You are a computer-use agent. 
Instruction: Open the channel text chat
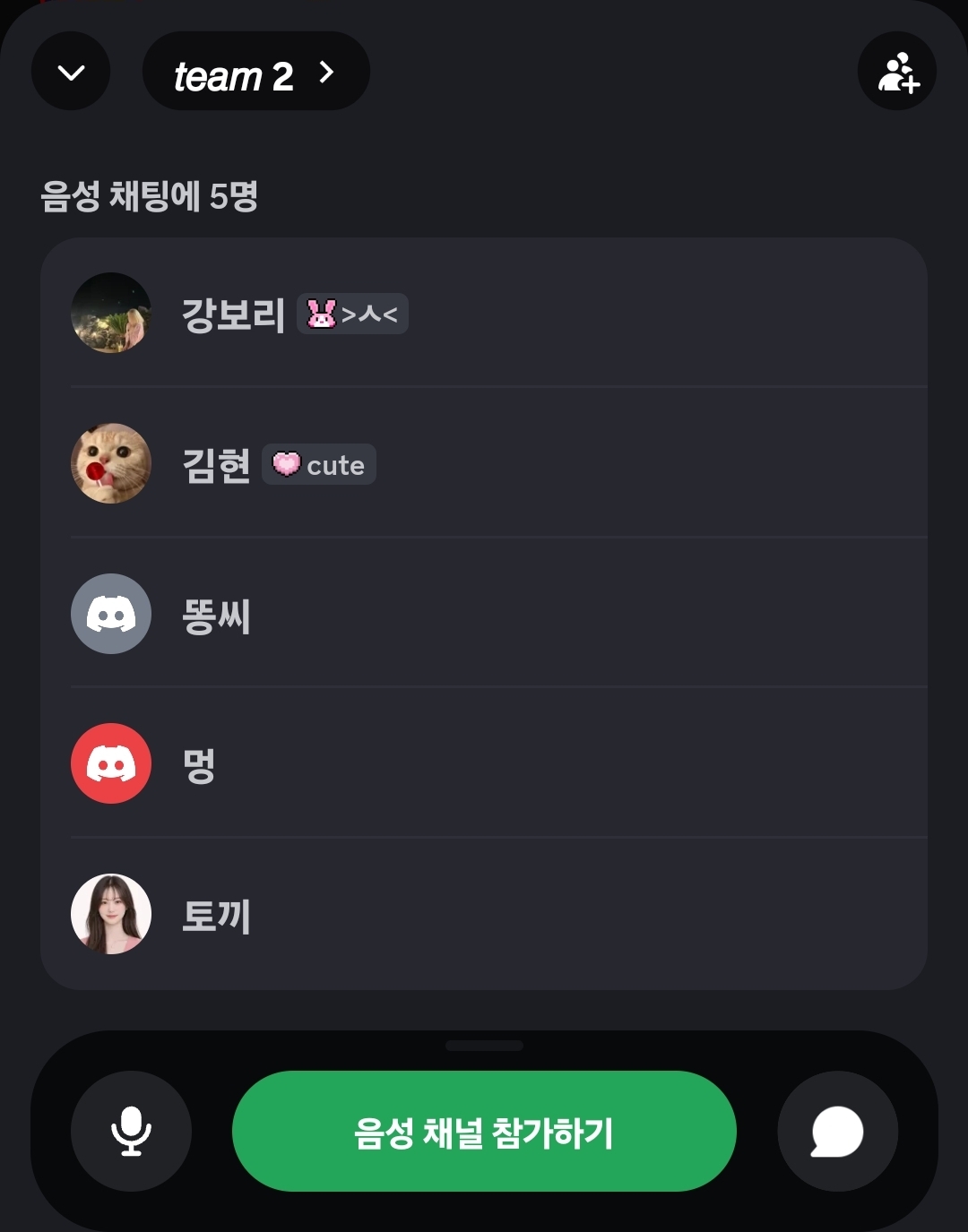pos(837,1131)
